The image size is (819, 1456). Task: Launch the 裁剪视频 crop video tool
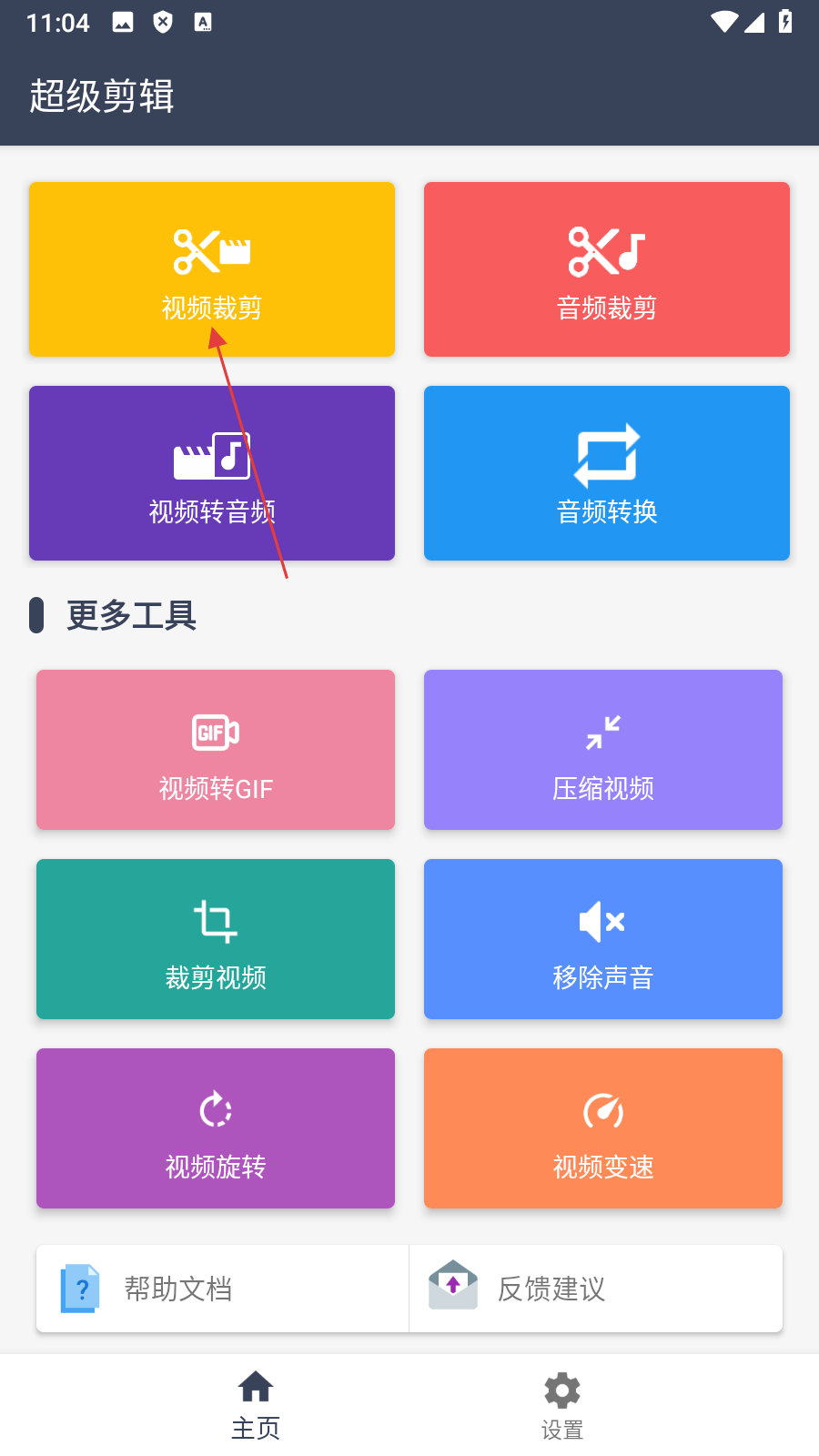click(216, 939)
